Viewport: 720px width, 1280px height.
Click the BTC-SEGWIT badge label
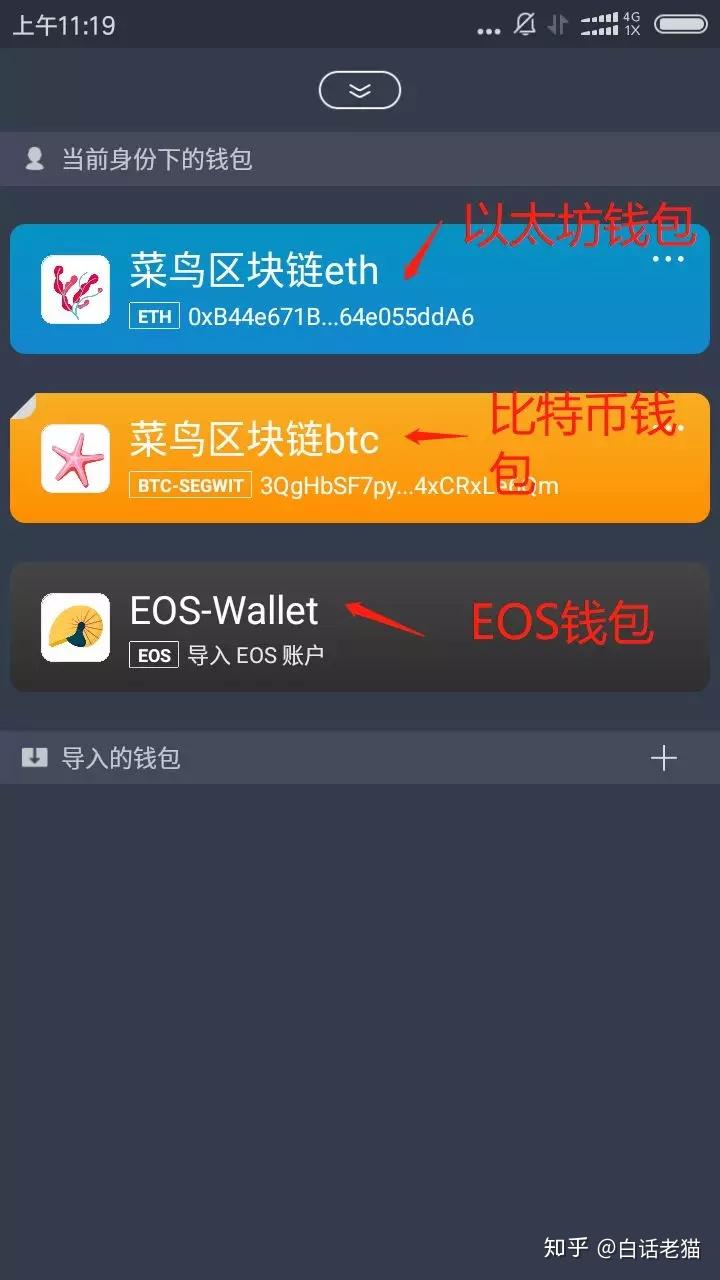pyautogui.click(x=189, y=487)
